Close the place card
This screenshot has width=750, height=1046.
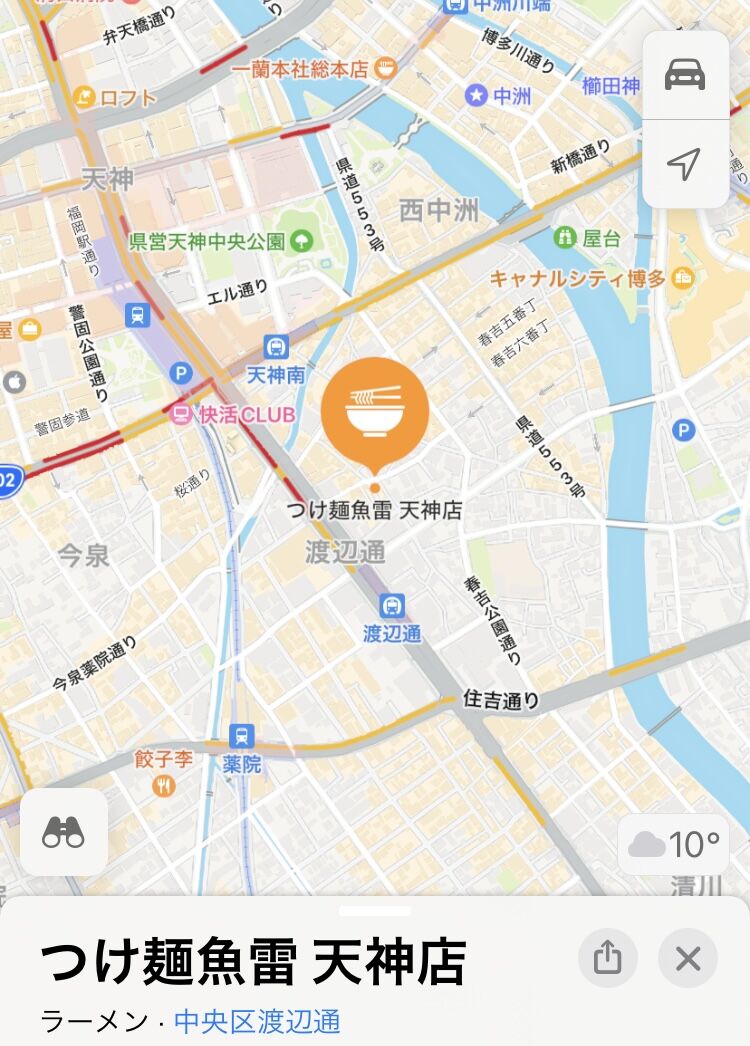(688, 959)
